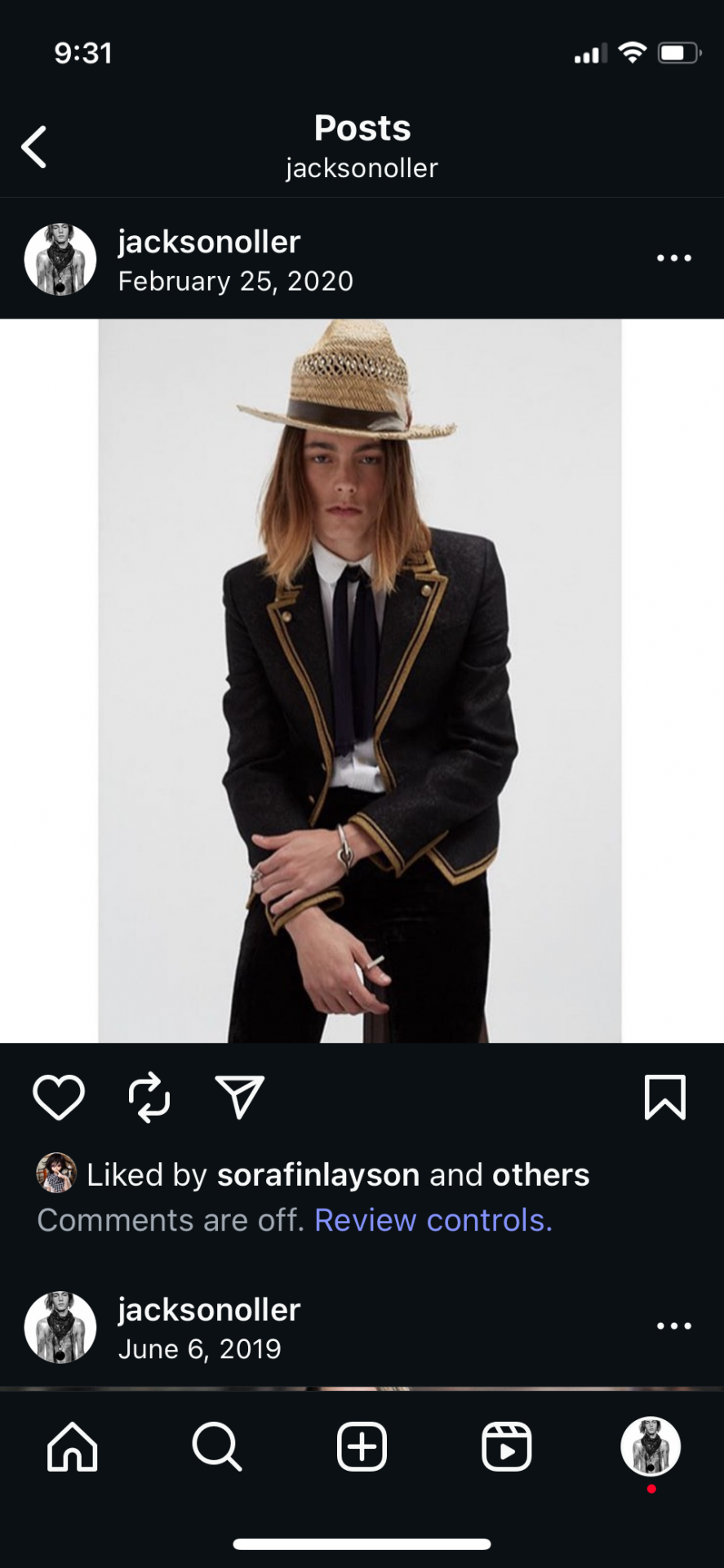Tap jacksonoller username on February 2020 post

tap(209, 242)
